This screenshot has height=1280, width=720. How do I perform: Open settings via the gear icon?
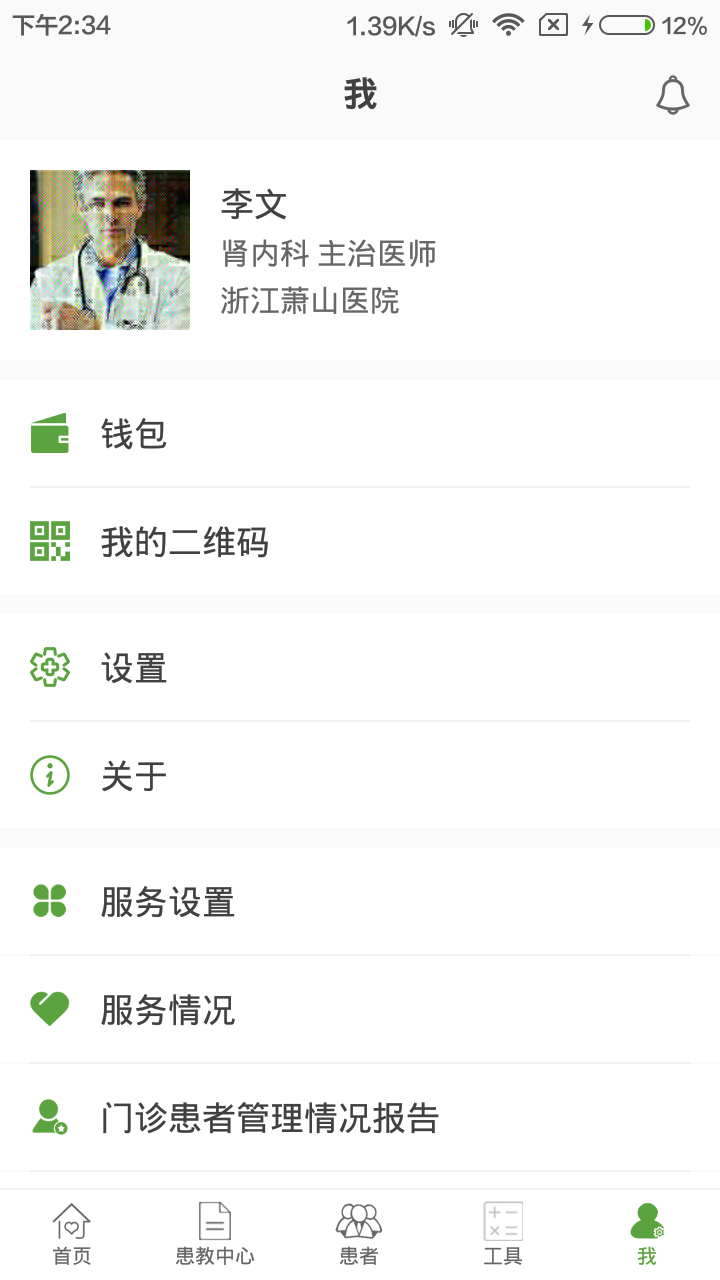[51, 667]
